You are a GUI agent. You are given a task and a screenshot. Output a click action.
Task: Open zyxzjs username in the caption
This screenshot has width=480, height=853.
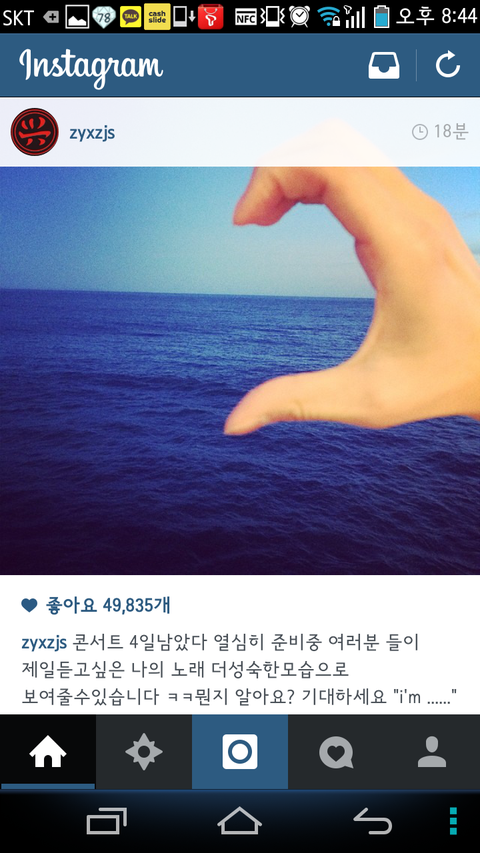pyautogui.click(x=44, y=642)
